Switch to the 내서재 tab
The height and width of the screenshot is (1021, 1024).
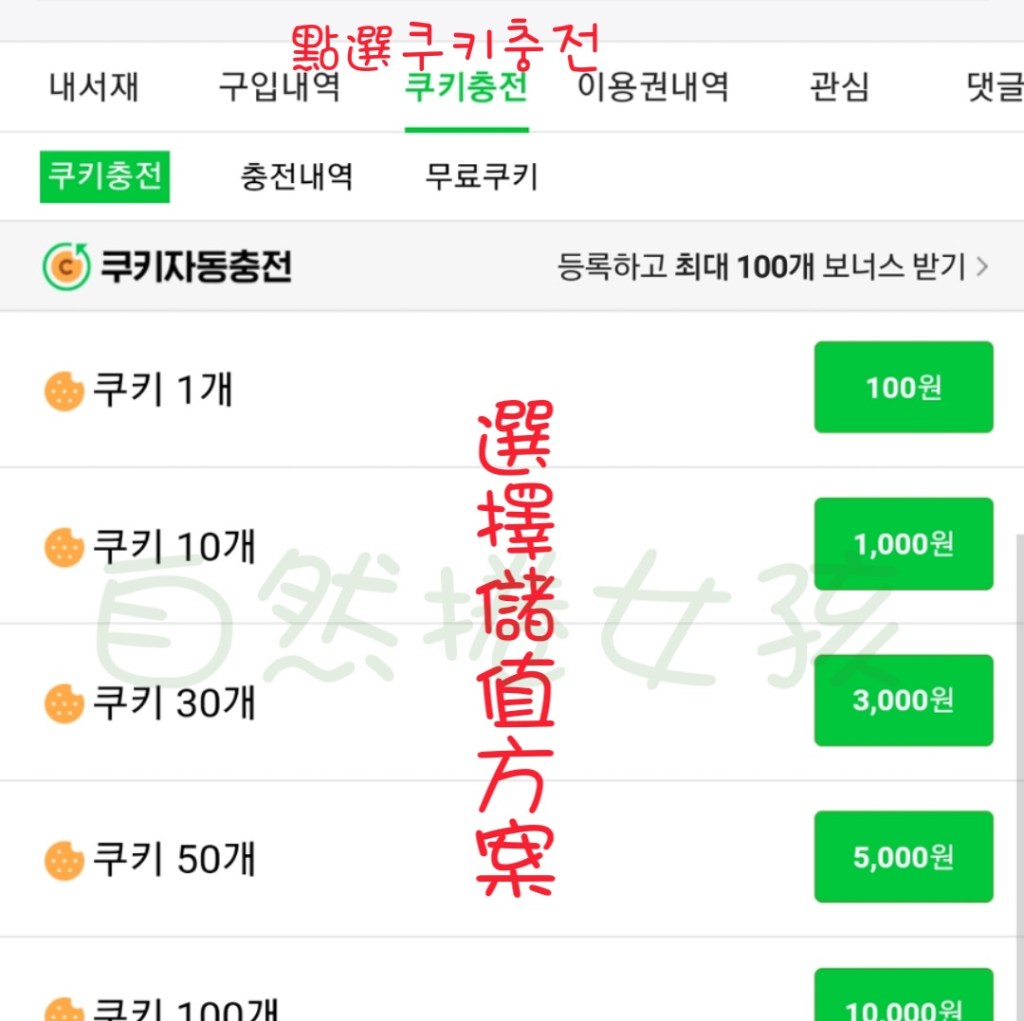[94, 88]
